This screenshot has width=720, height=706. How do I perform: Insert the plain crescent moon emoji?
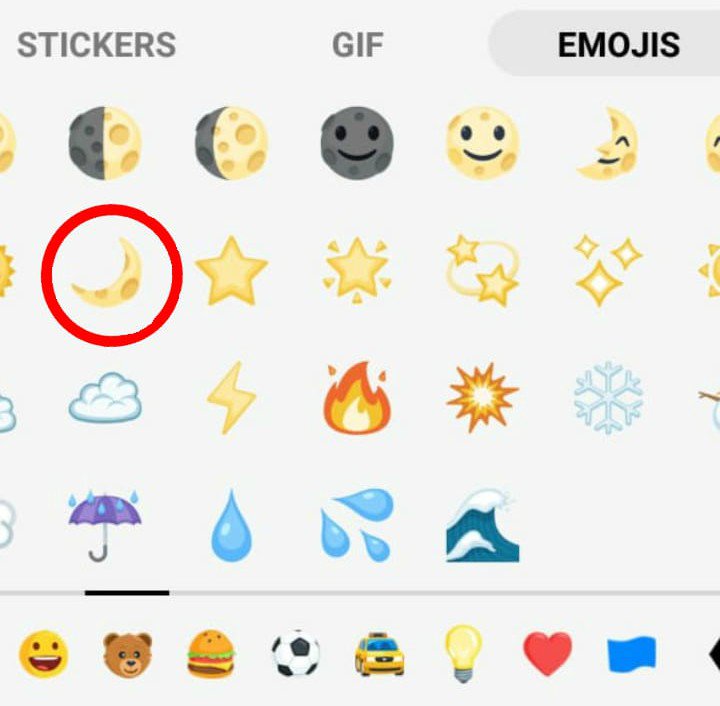click(x=108, y=272)
